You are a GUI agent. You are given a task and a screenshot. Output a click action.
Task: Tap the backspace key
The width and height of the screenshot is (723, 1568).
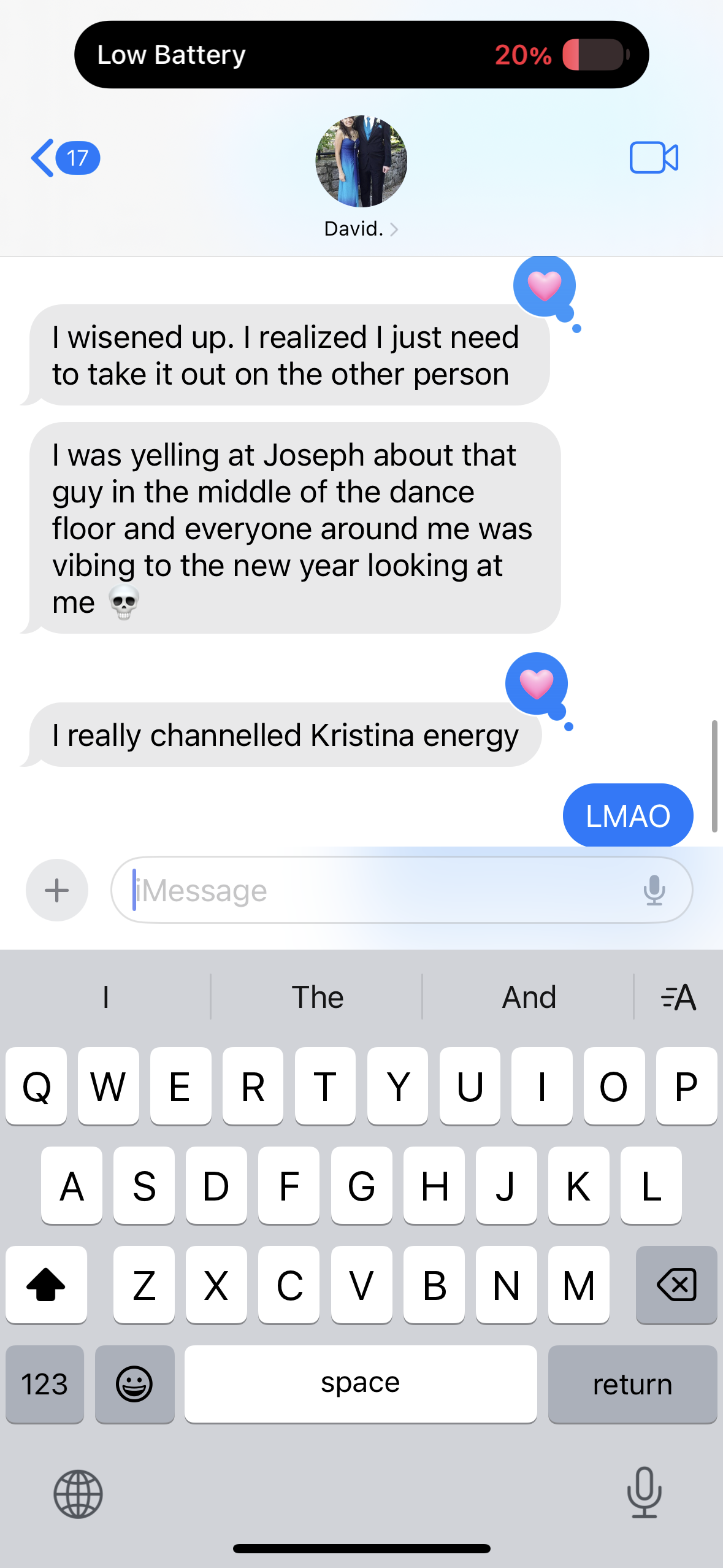[676, 1285]
